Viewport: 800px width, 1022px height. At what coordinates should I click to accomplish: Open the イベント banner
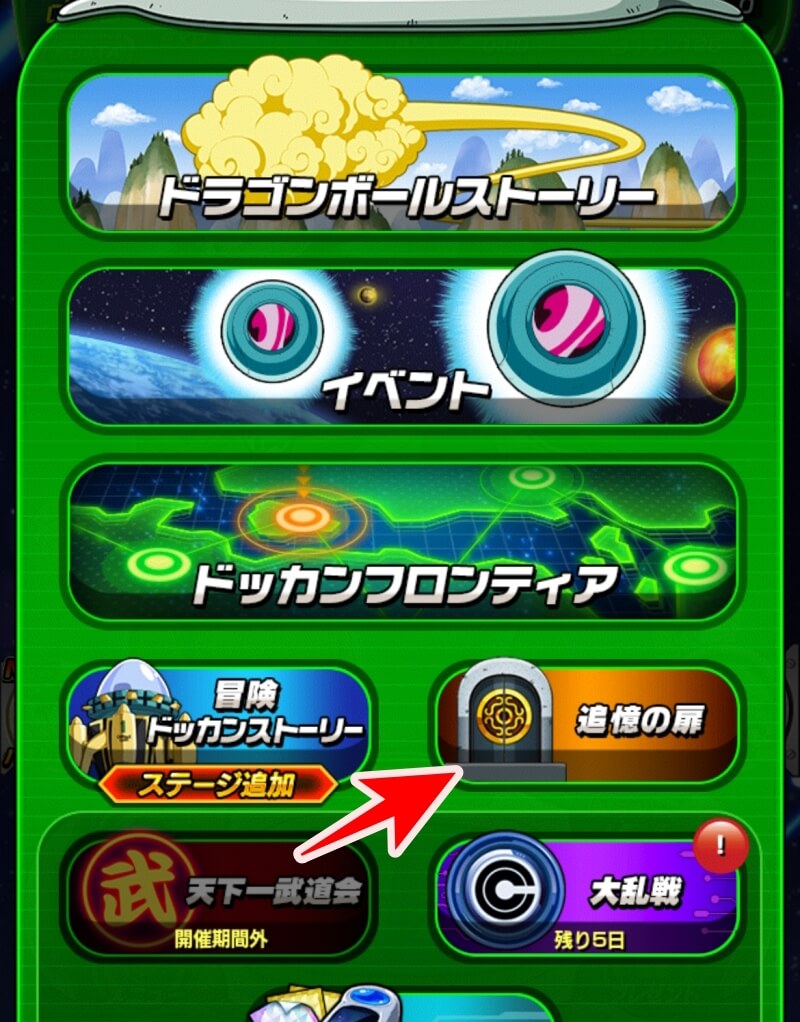point(400,345)
